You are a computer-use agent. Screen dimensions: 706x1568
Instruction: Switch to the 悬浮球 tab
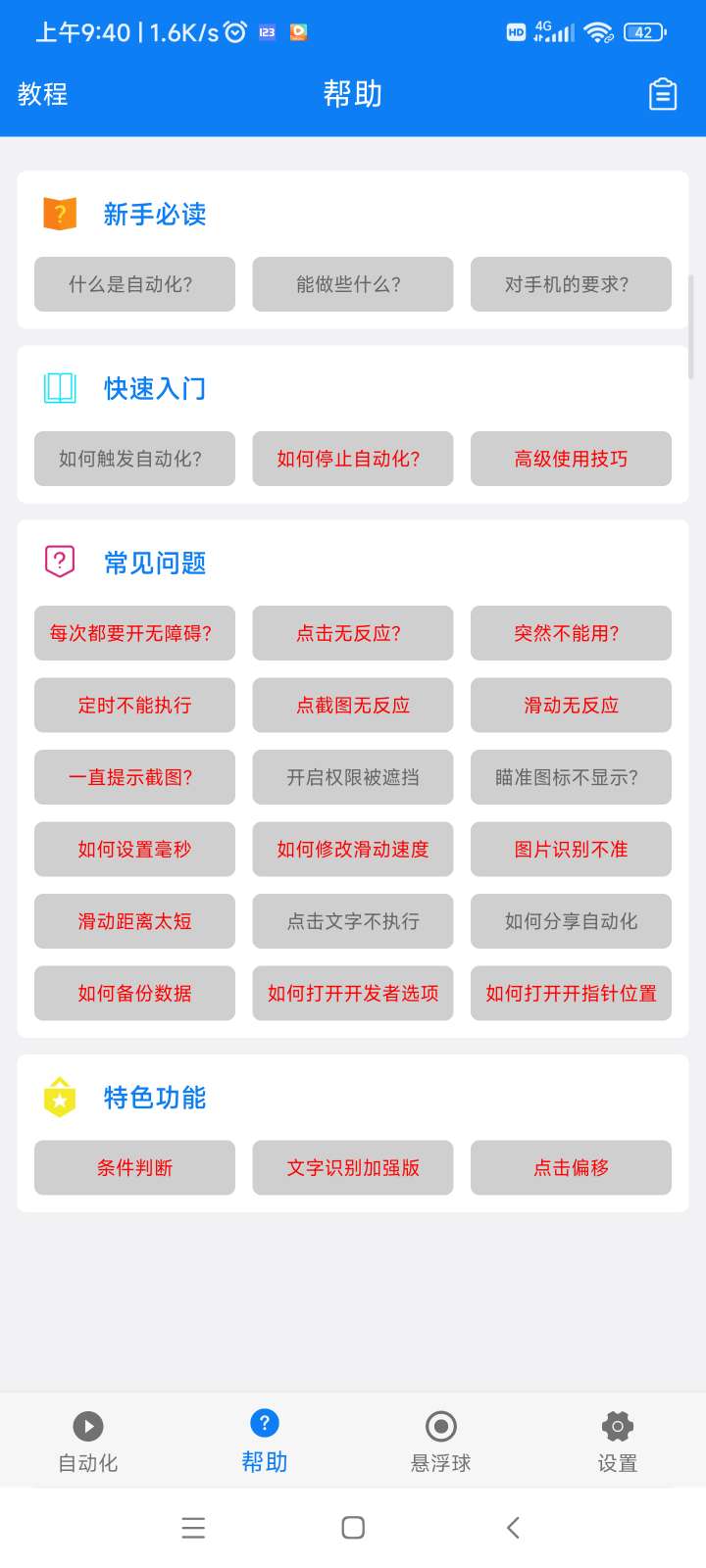441,1443
